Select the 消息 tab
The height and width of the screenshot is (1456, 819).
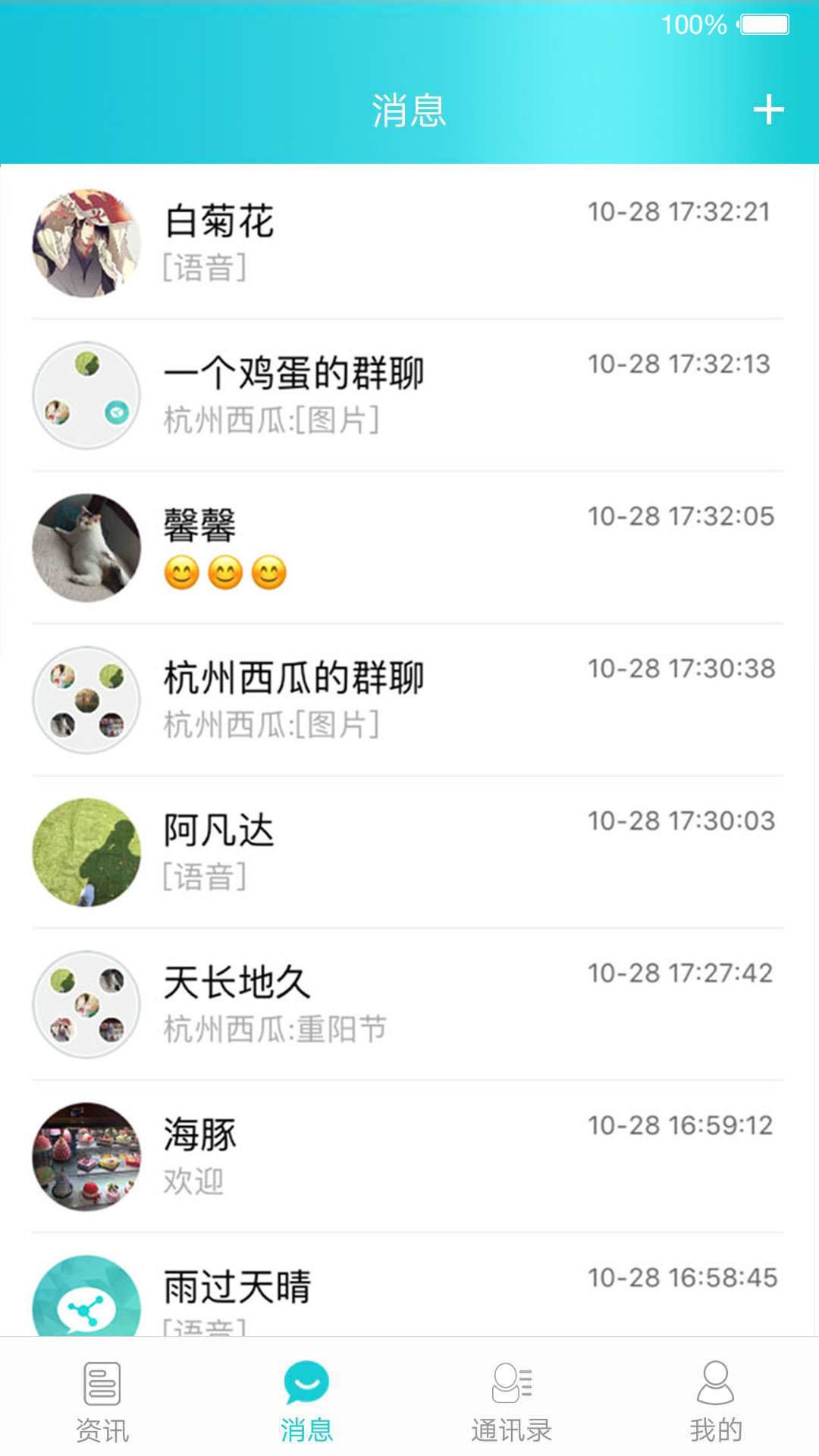click(306, 1400)
